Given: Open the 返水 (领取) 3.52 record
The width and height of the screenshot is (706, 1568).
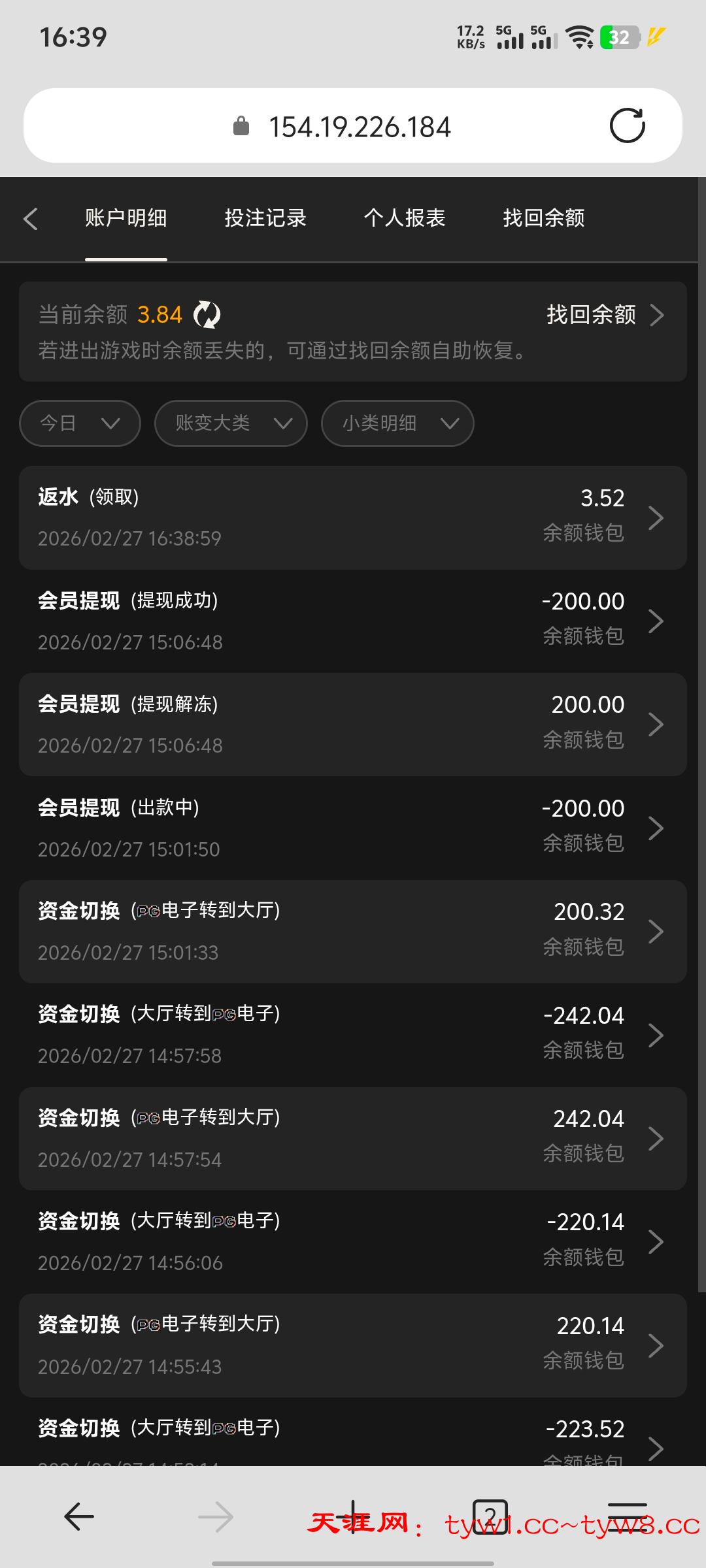Looking at the screenshot, I should [353, 517].
